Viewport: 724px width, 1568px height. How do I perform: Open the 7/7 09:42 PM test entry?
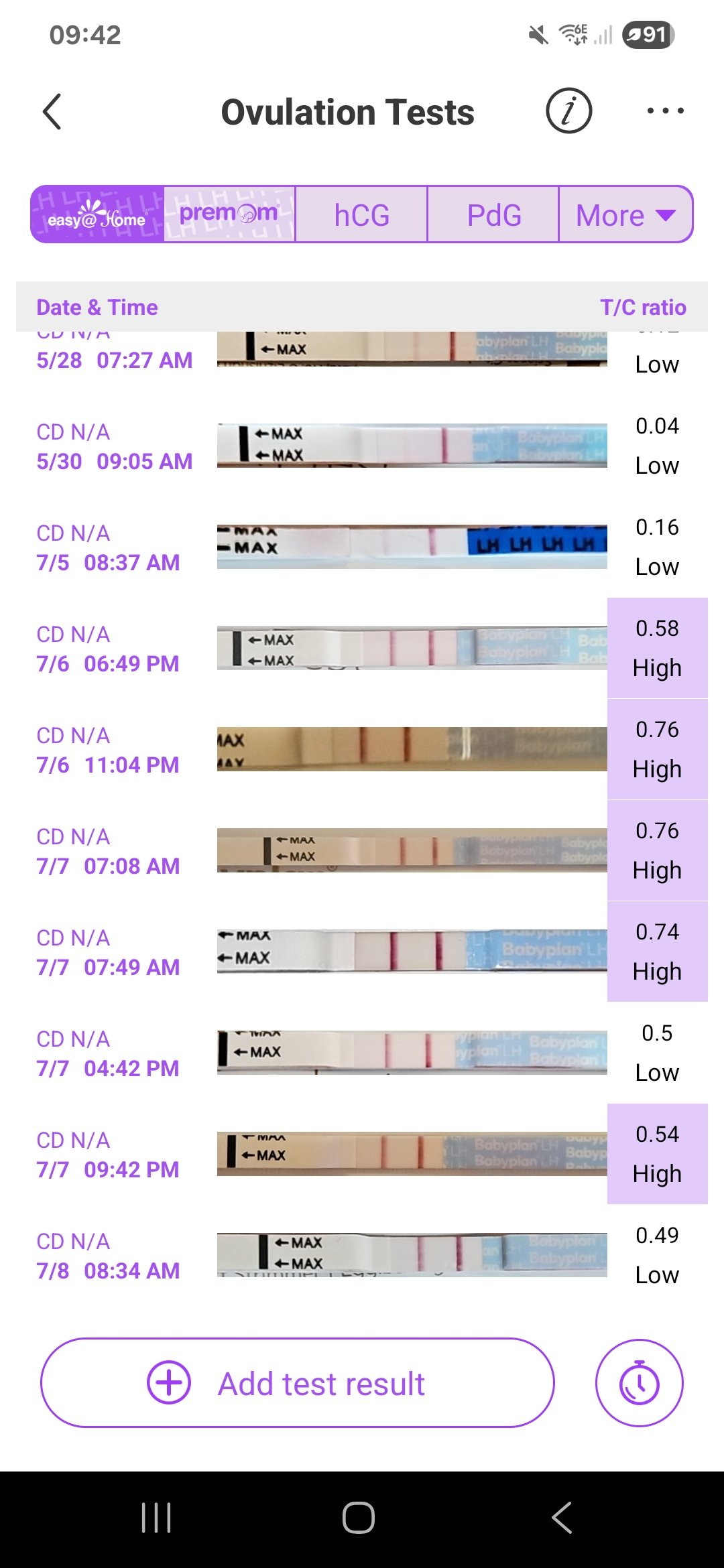362,1155
